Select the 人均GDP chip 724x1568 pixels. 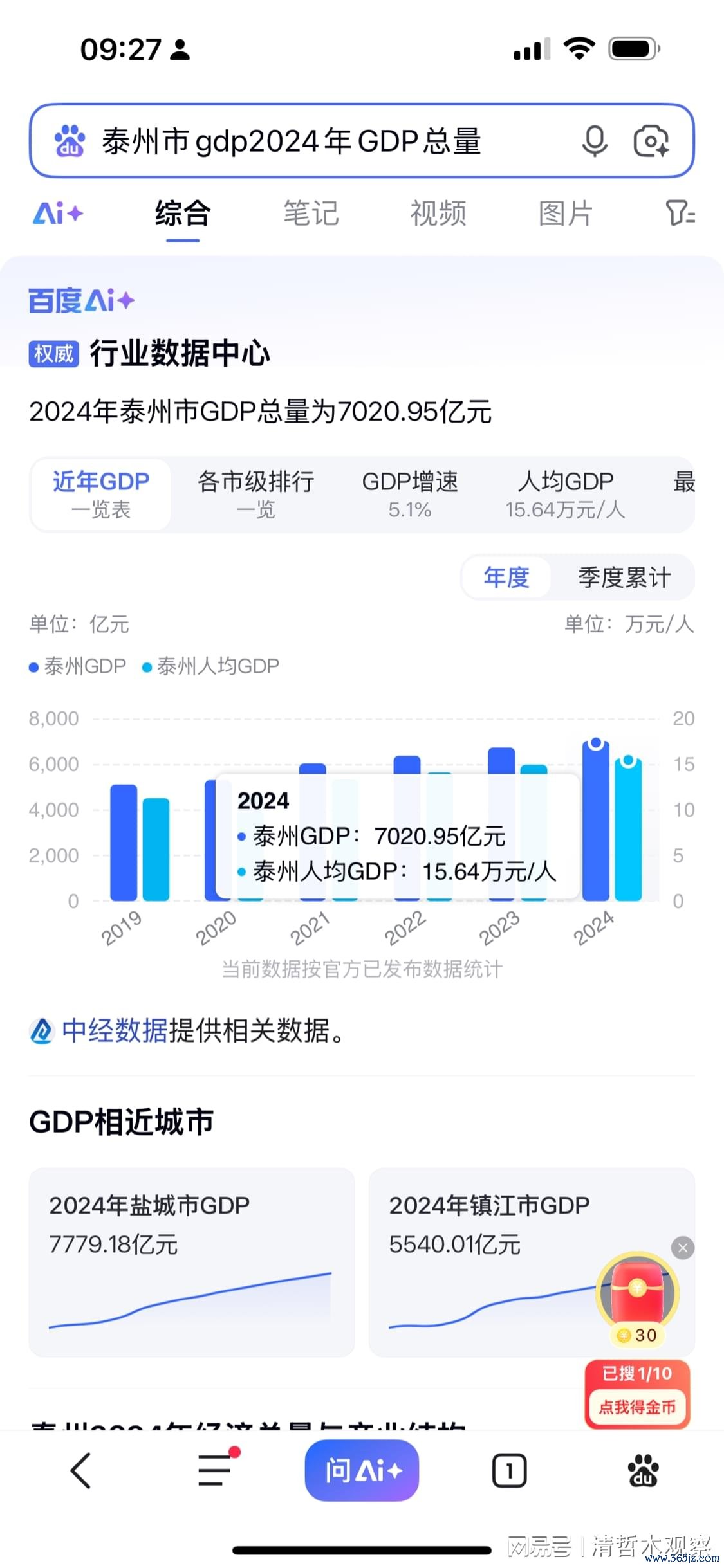coord(565,494)
